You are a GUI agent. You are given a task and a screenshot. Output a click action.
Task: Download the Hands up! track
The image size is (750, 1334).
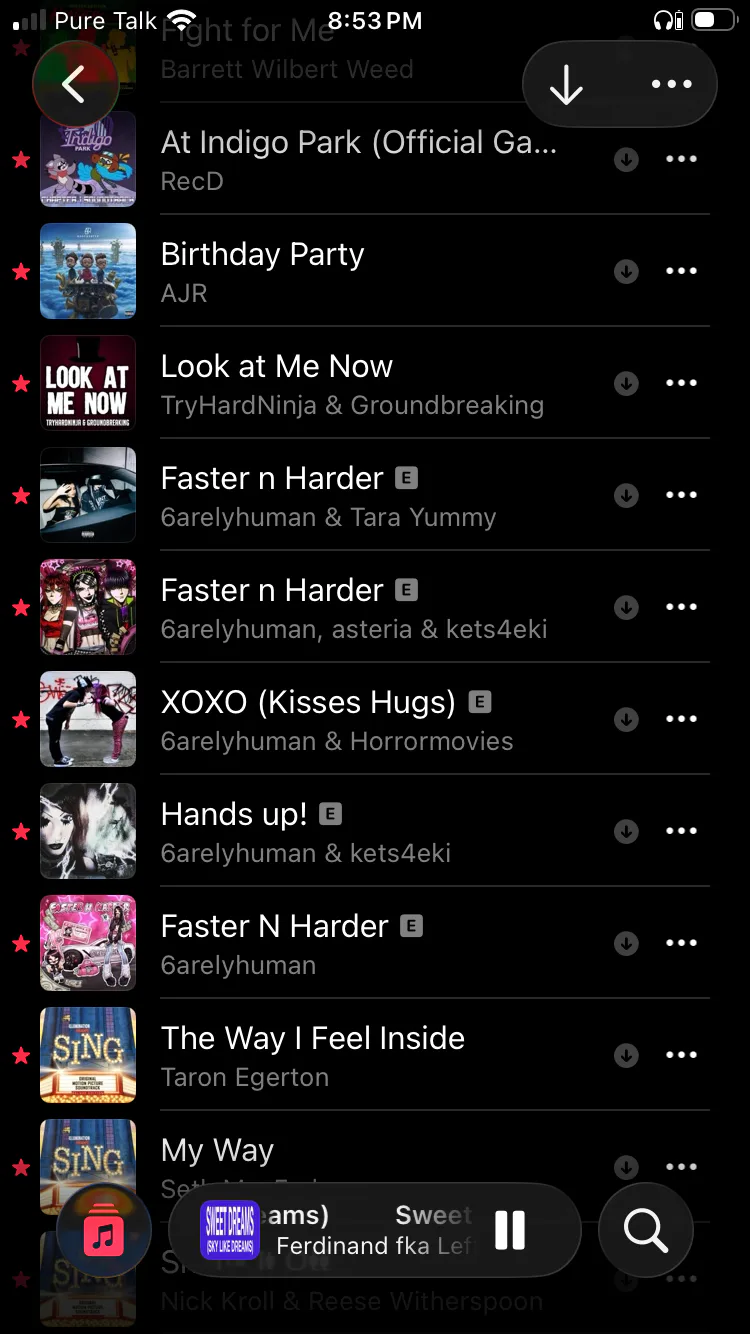(x=626, y=831)
